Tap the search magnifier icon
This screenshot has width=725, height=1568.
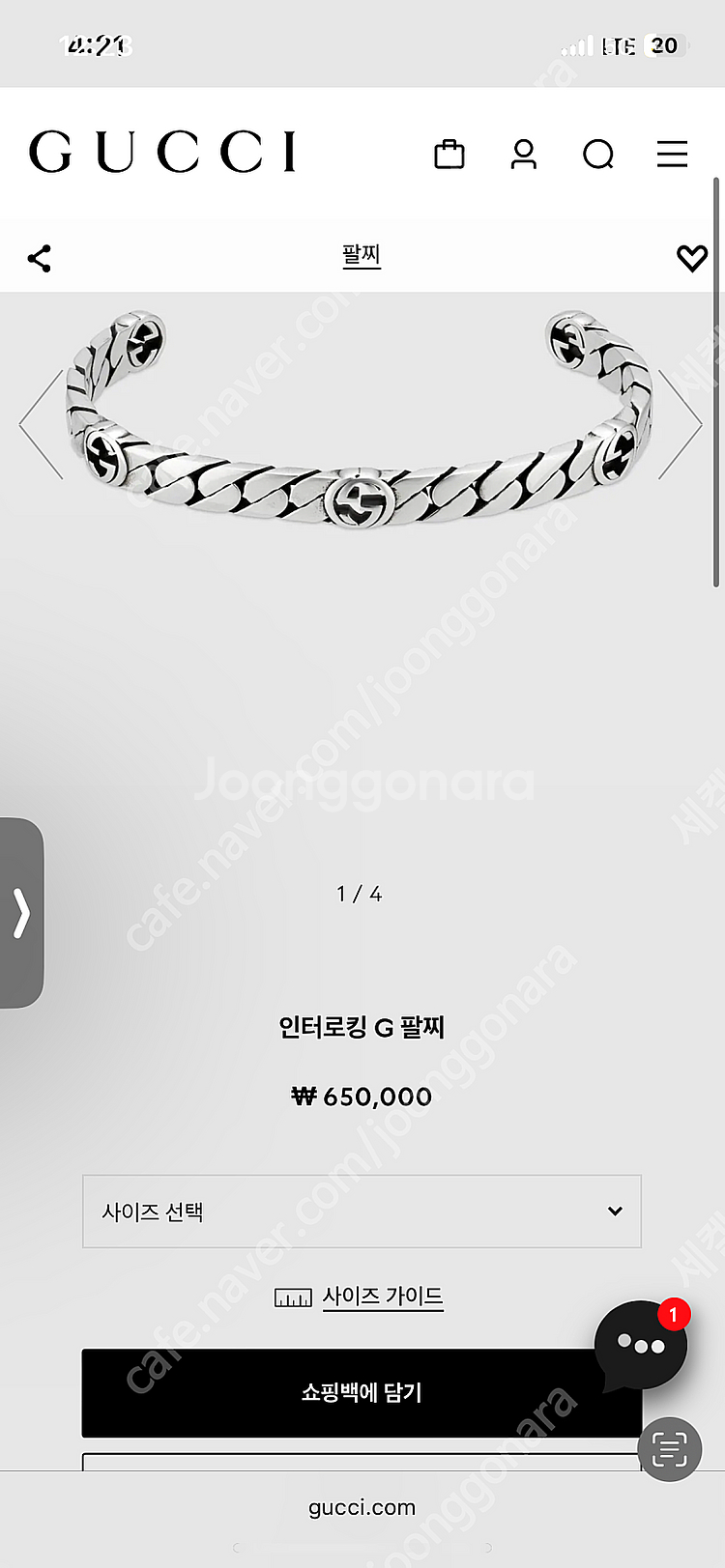click(x=598, y=155)
